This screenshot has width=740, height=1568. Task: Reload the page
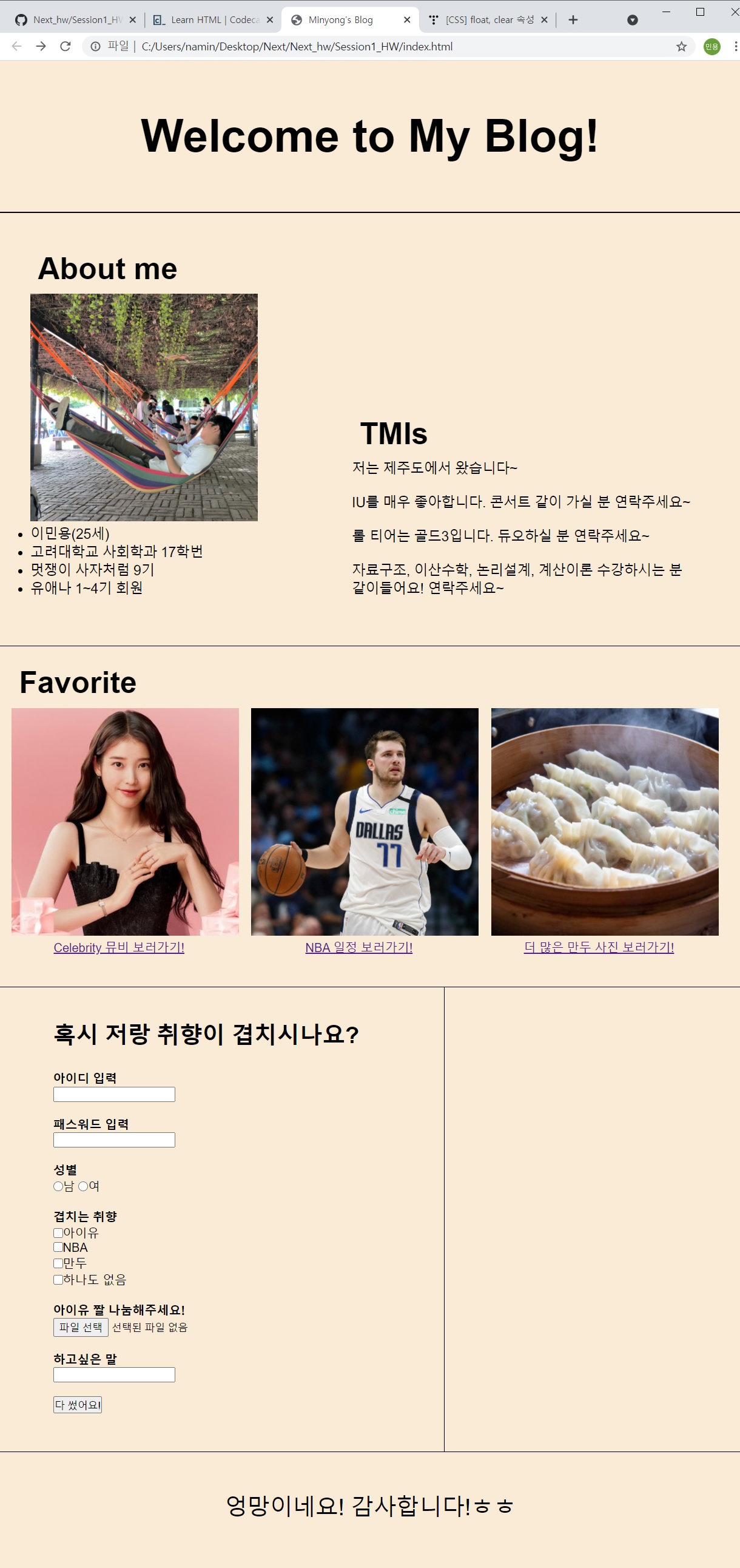65,46
